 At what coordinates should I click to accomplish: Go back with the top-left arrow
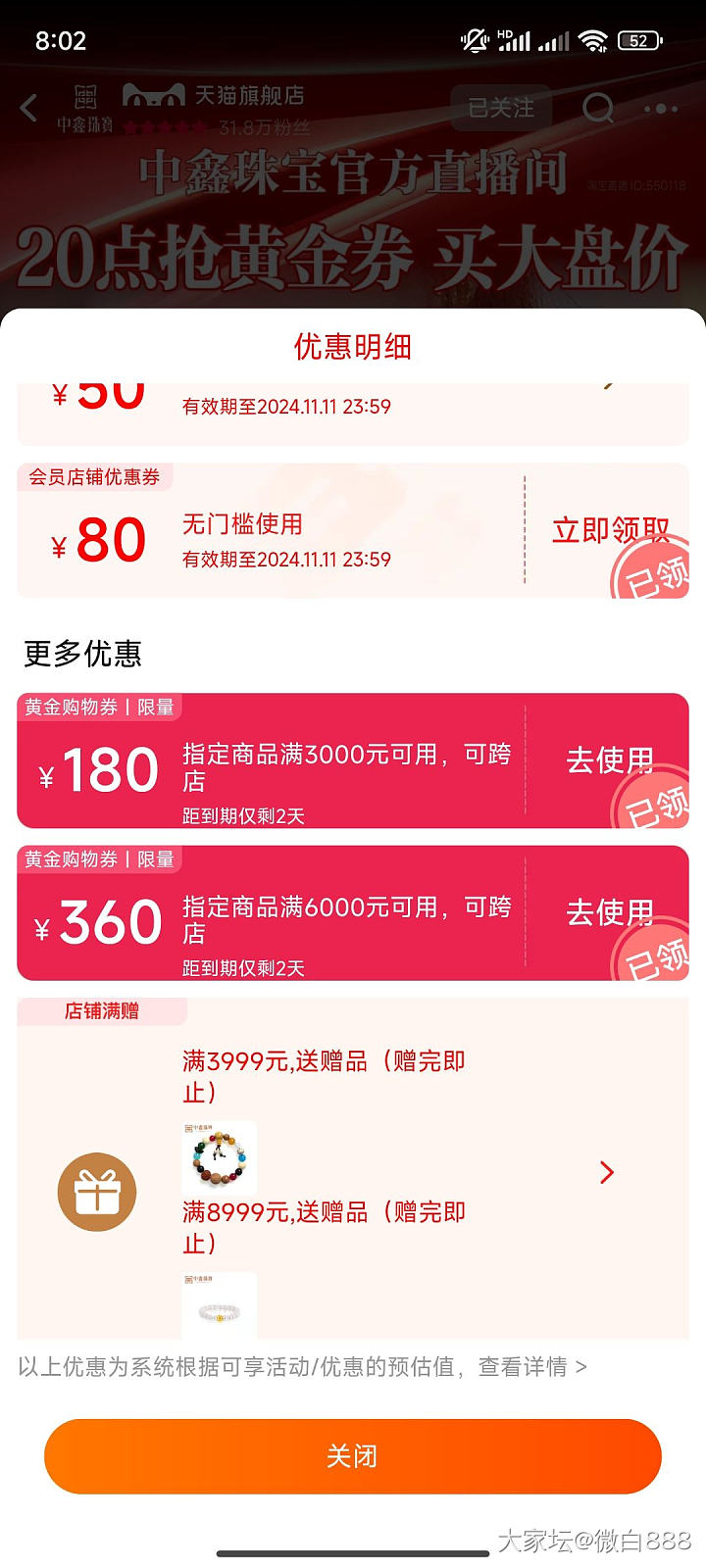[x=29, y=108]
